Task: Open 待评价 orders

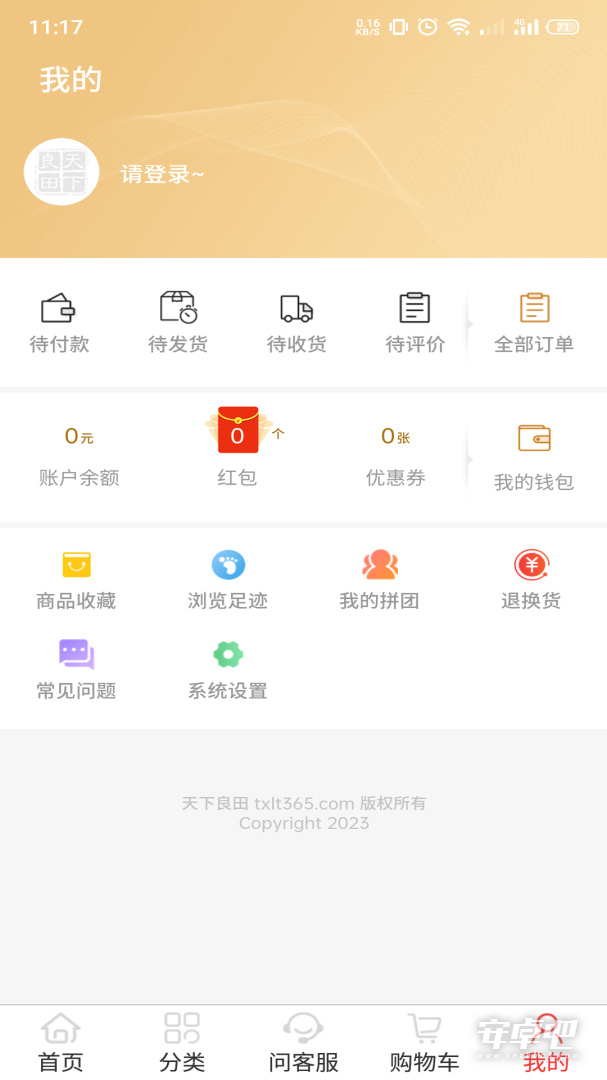Action: click(x=415, y=322)
